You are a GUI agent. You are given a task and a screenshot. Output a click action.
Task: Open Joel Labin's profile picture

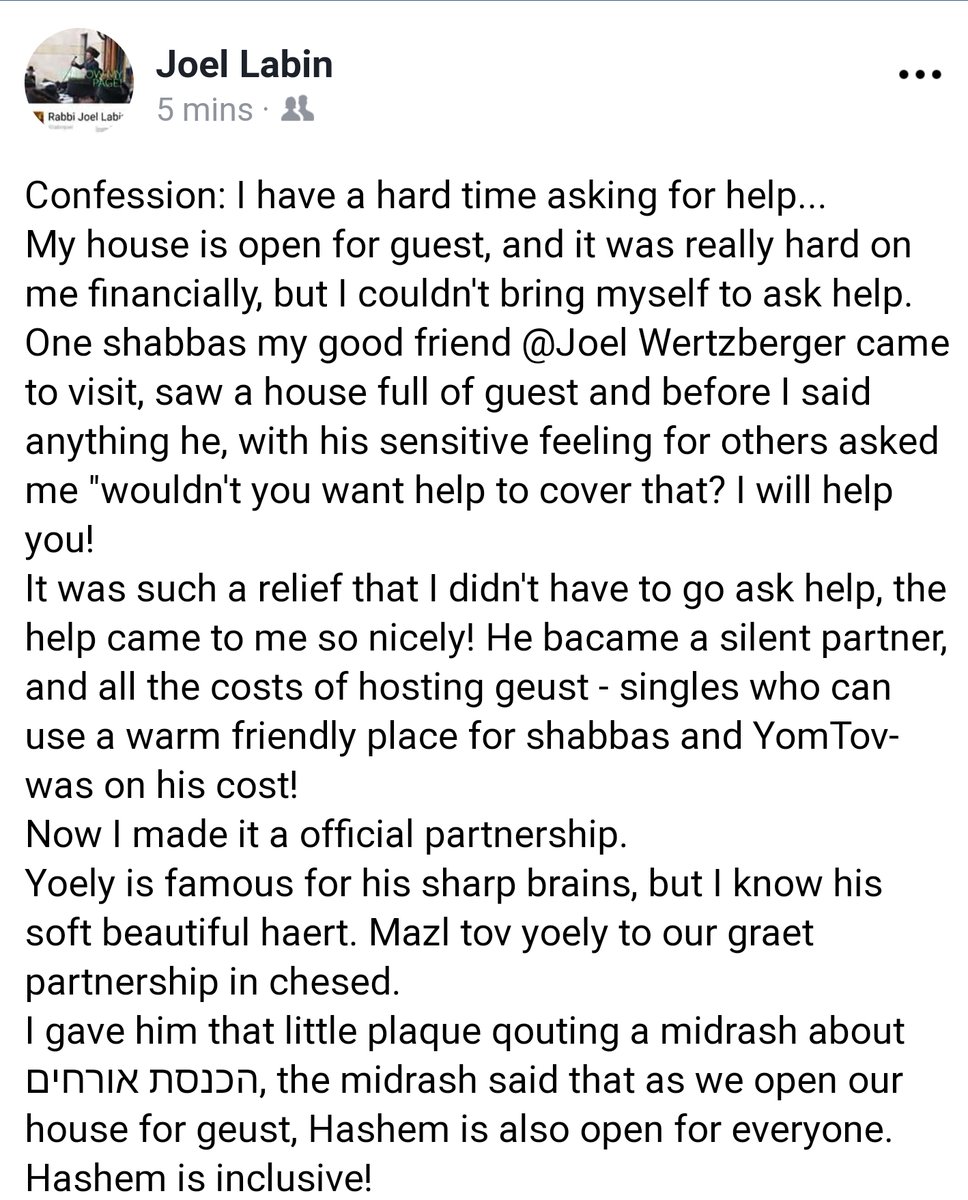coord(79,82)
